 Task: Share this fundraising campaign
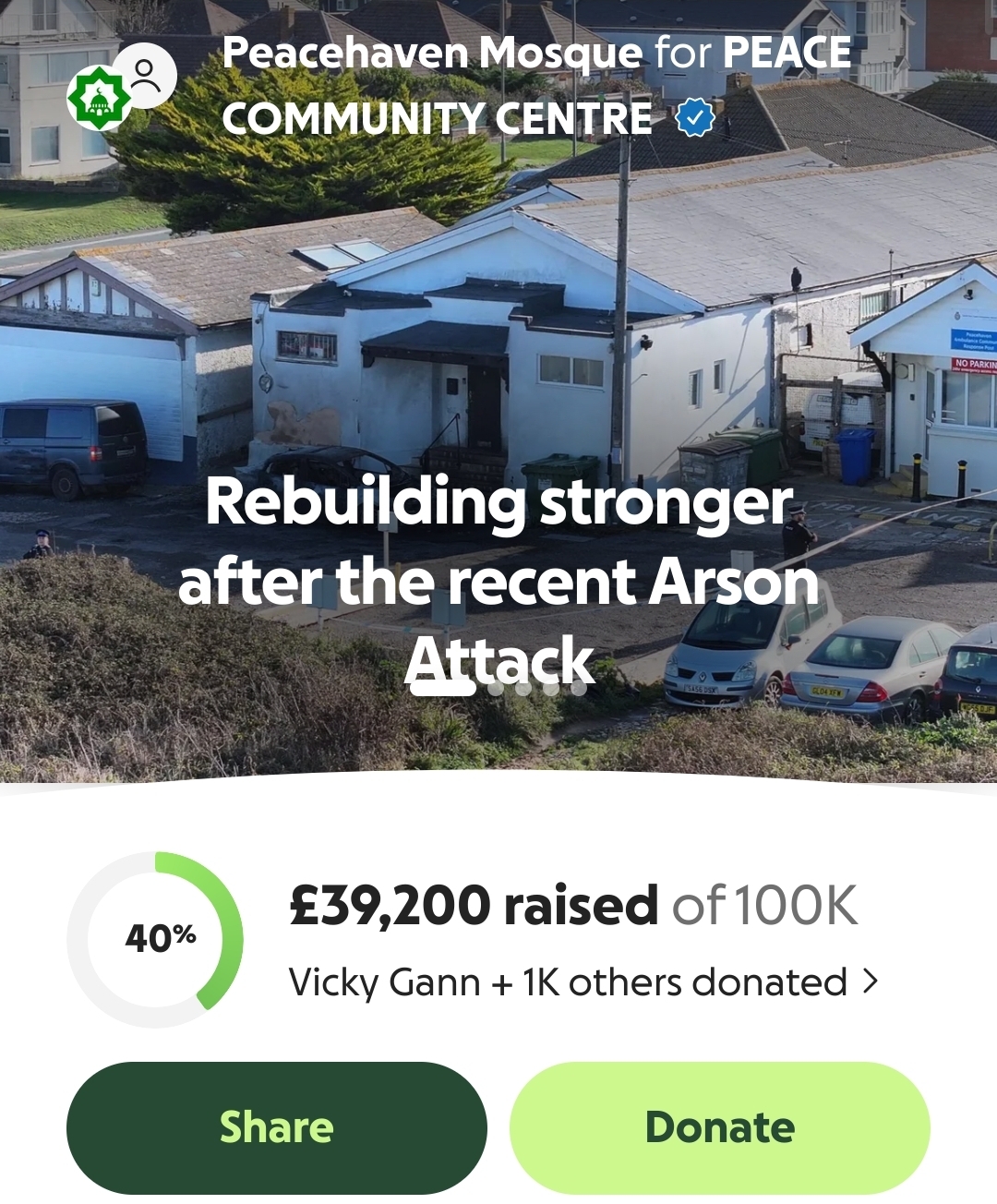[x=276, y=1127]
